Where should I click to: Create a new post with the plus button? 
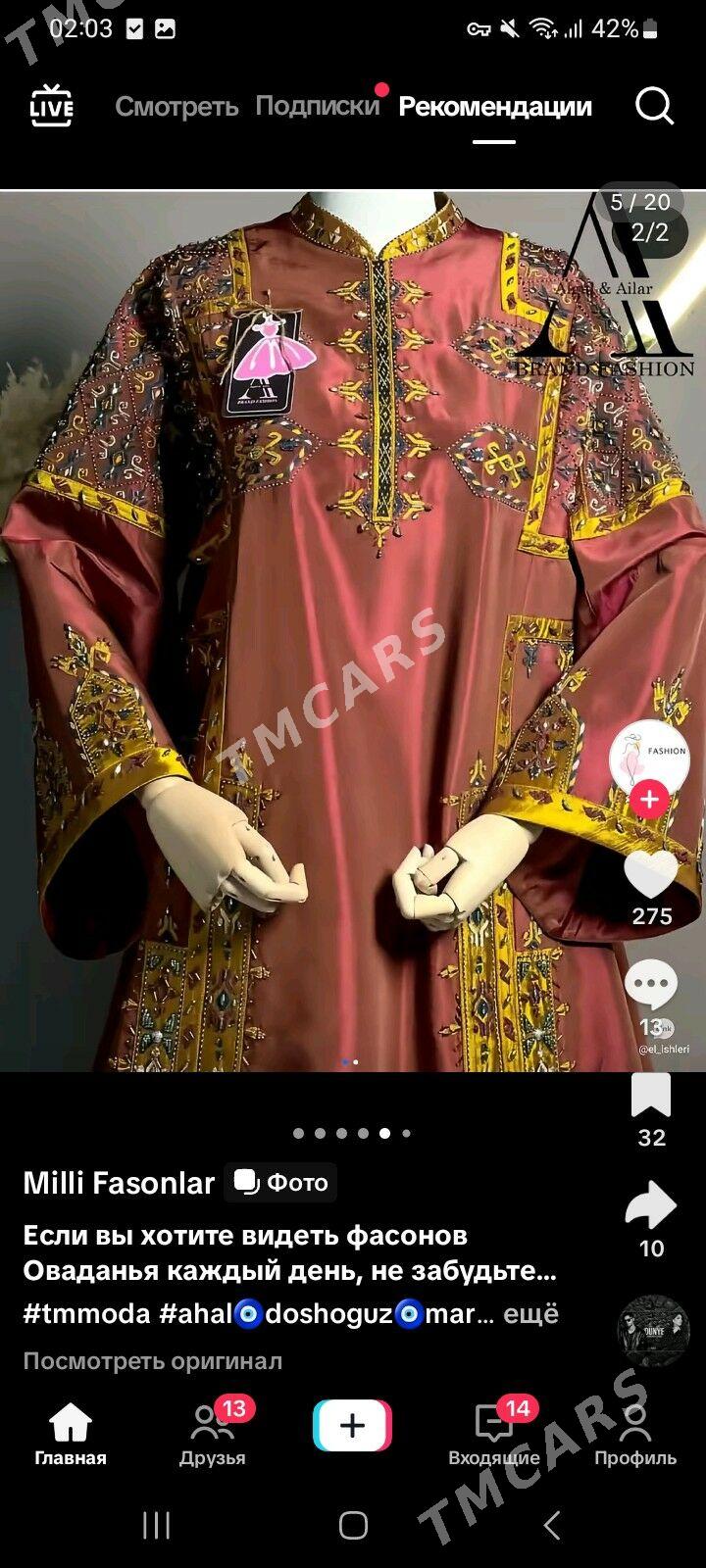point(353,1426)
